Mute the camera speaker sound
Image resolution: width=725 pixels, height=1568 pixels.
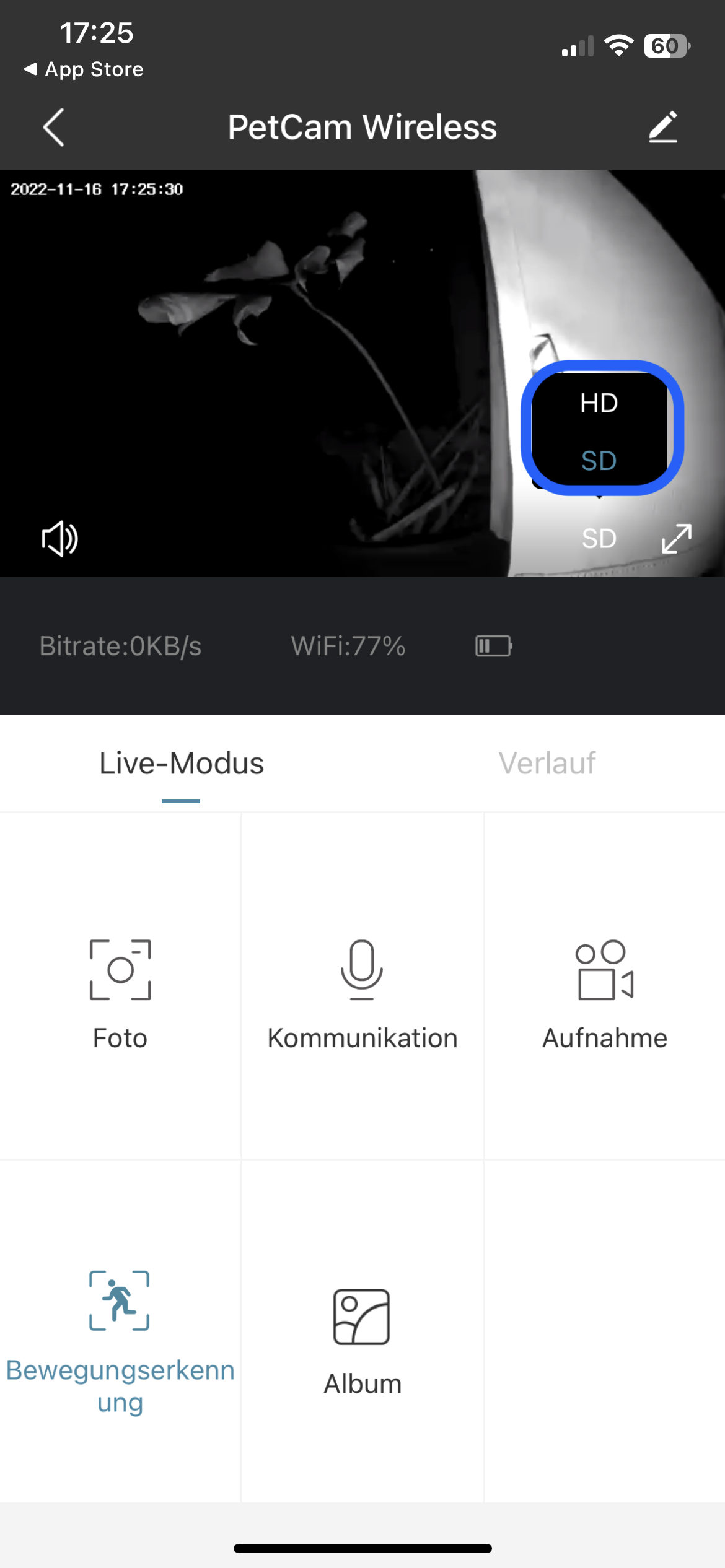coord(59,538)
